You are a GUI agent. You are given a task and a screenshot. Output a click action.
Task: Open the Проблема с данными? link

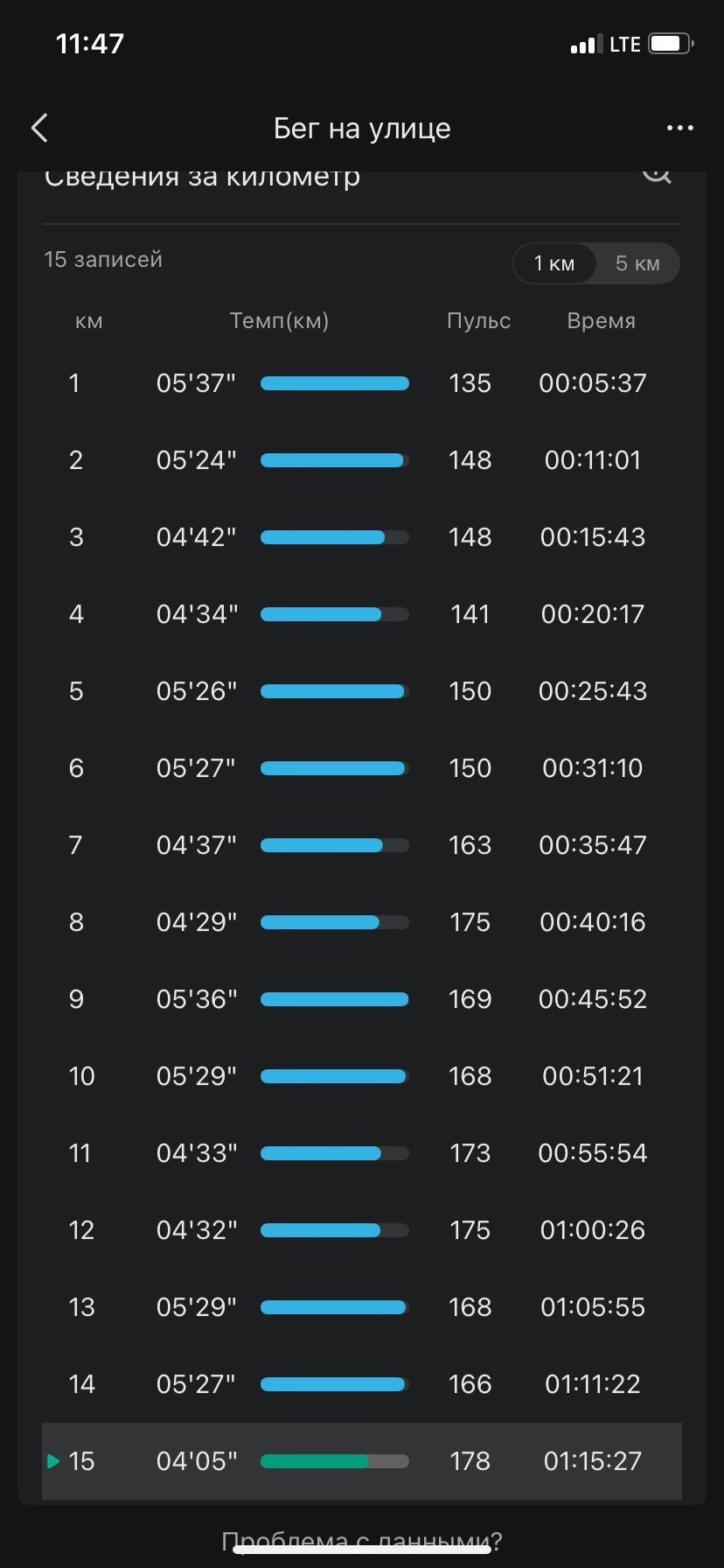click(x=362, y=1541)
